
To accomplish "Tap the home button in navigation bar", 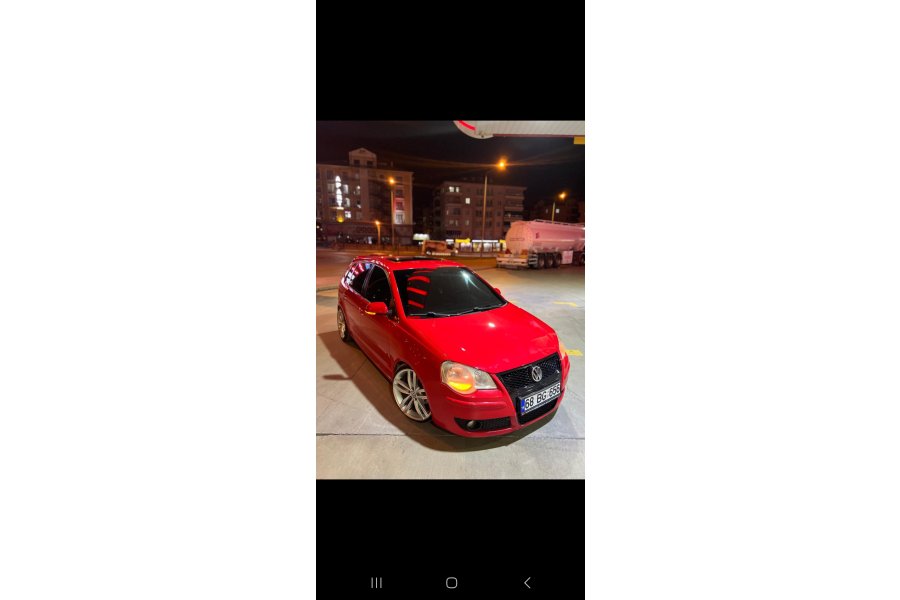I will [451, 583].
